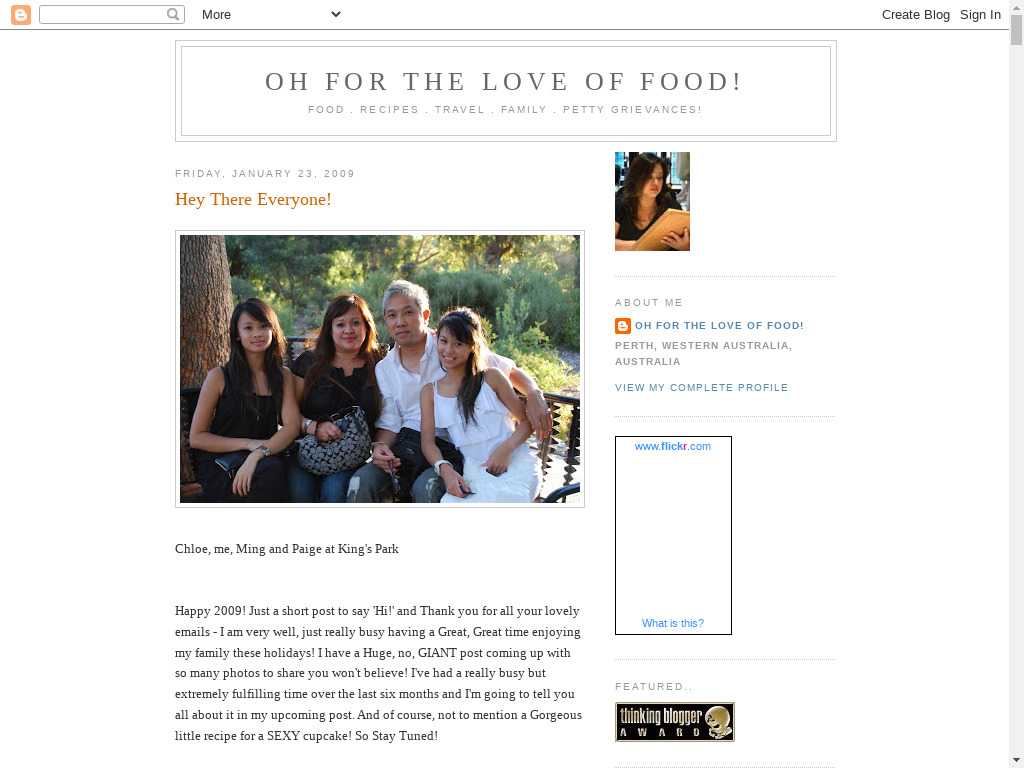This screenshot has width=1024, height=768.
Task: Open the blog title Oh For The Love Of Food!
Action: pyautogui.click(x=505, y=82)
